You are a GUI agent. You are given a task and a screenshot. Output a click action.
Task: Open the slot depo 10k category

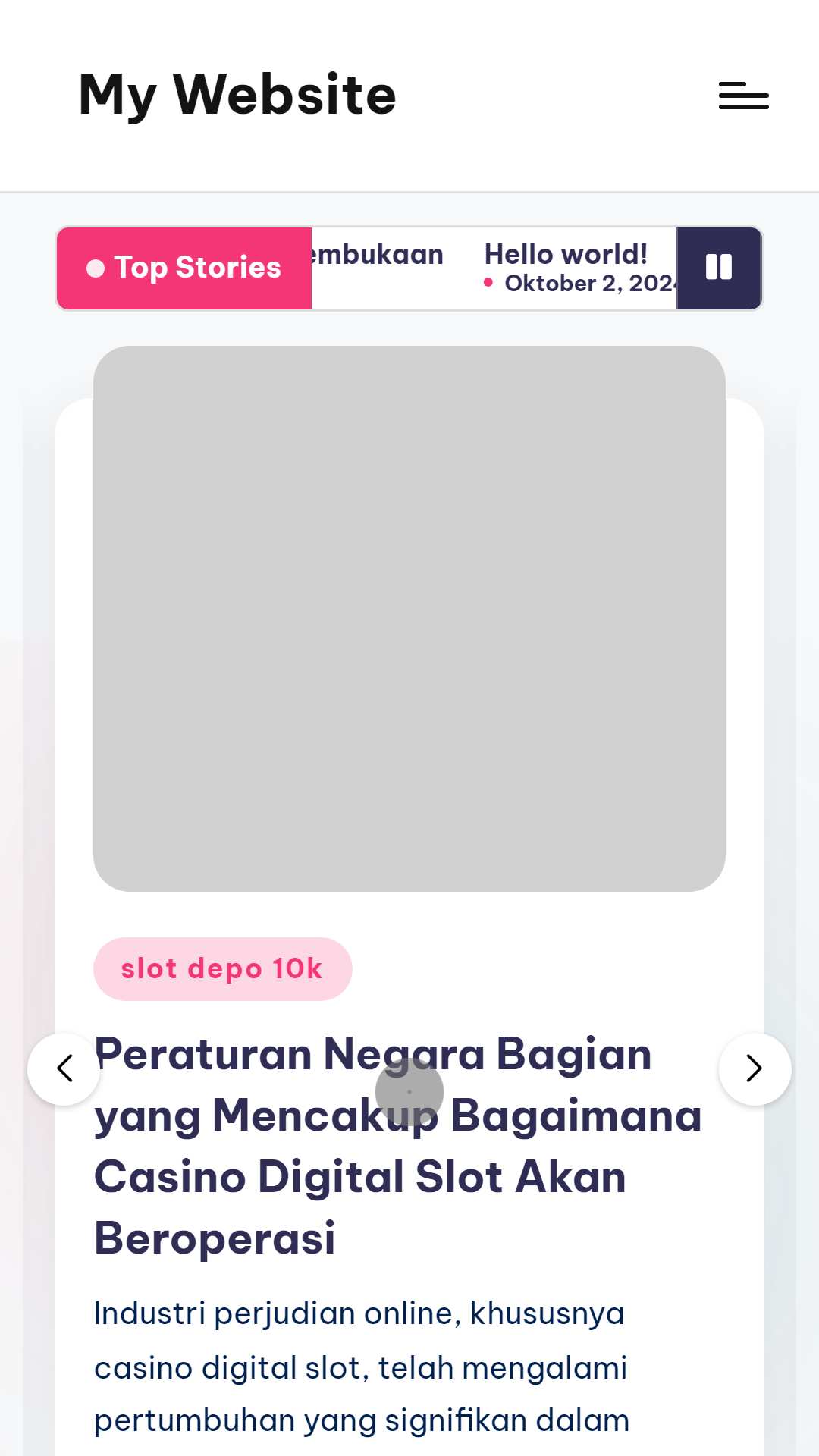click(x=222, y=969)
